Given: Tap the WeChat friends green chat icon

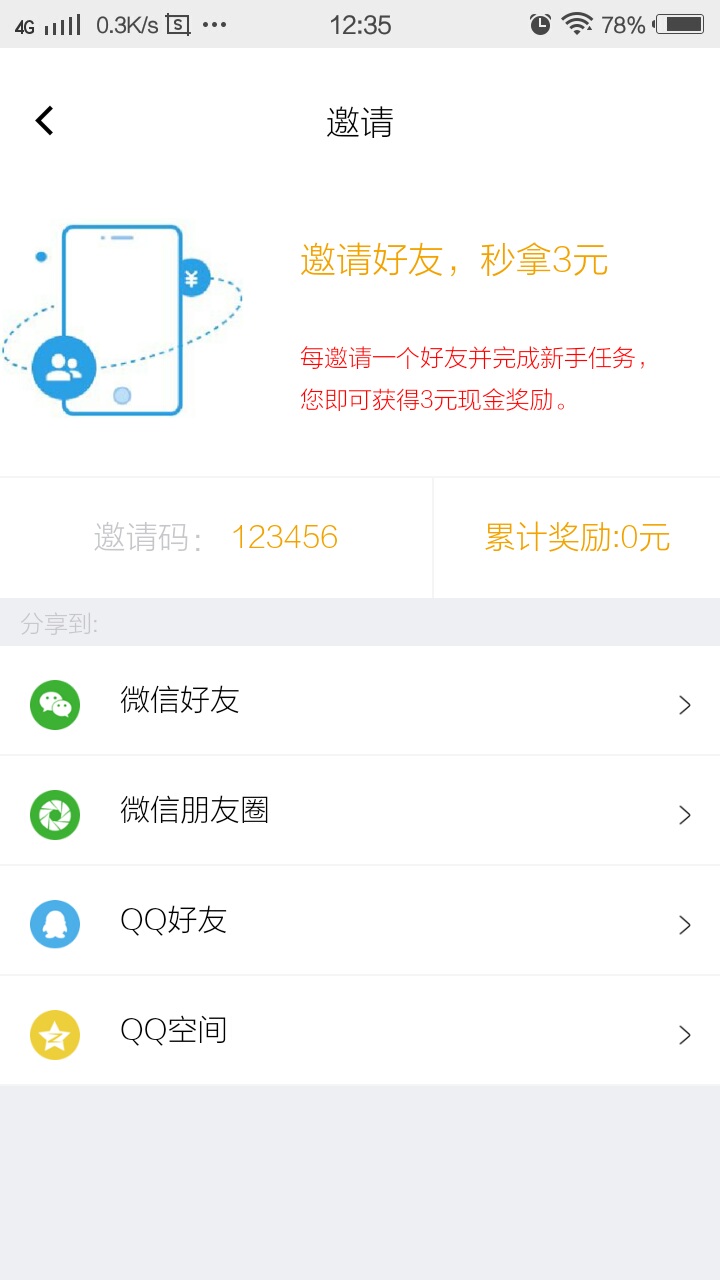Looking at the screenshot, I should pyautogui.click(x=55, y=703).
